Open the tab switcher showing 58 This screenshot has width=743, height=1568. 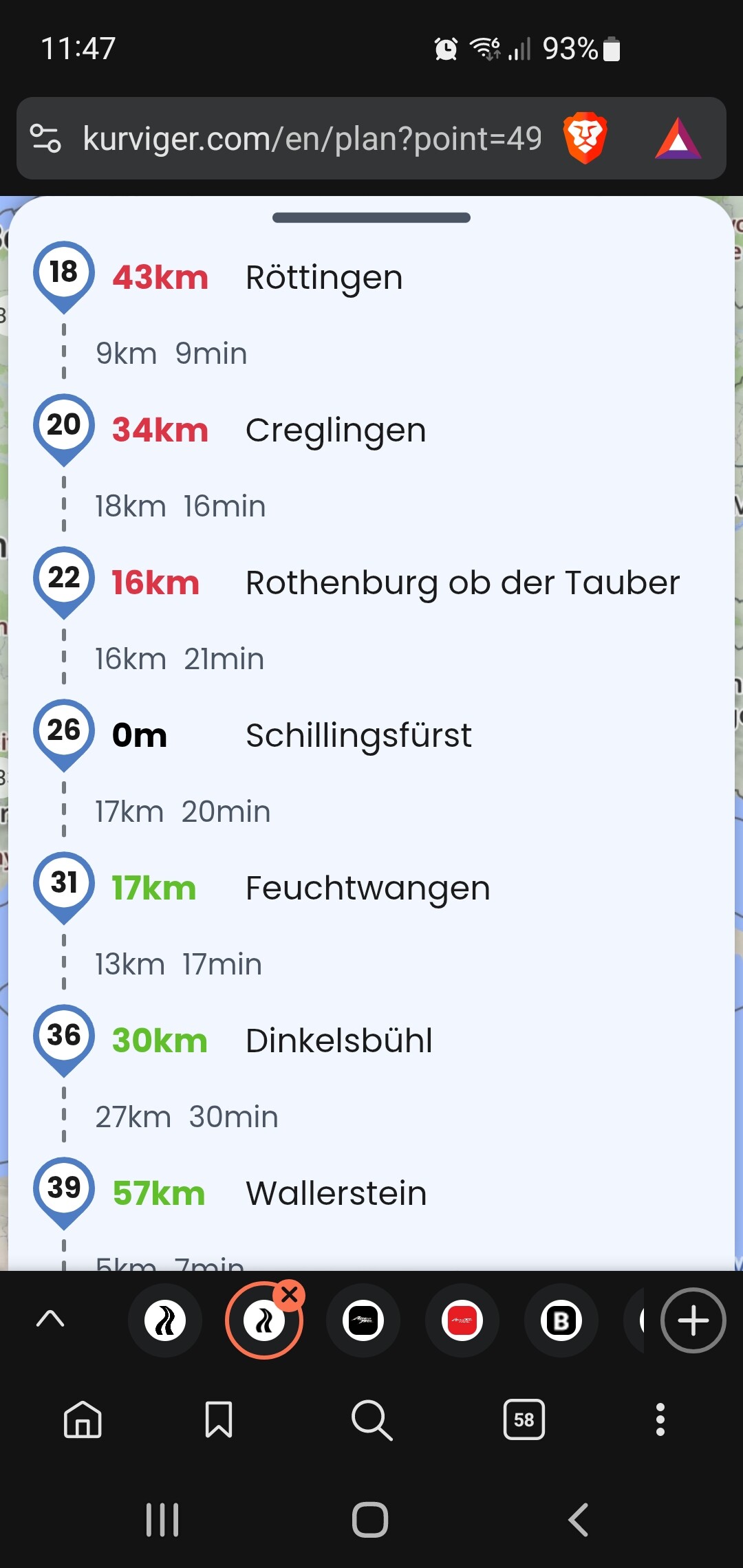pos(524,1419)
